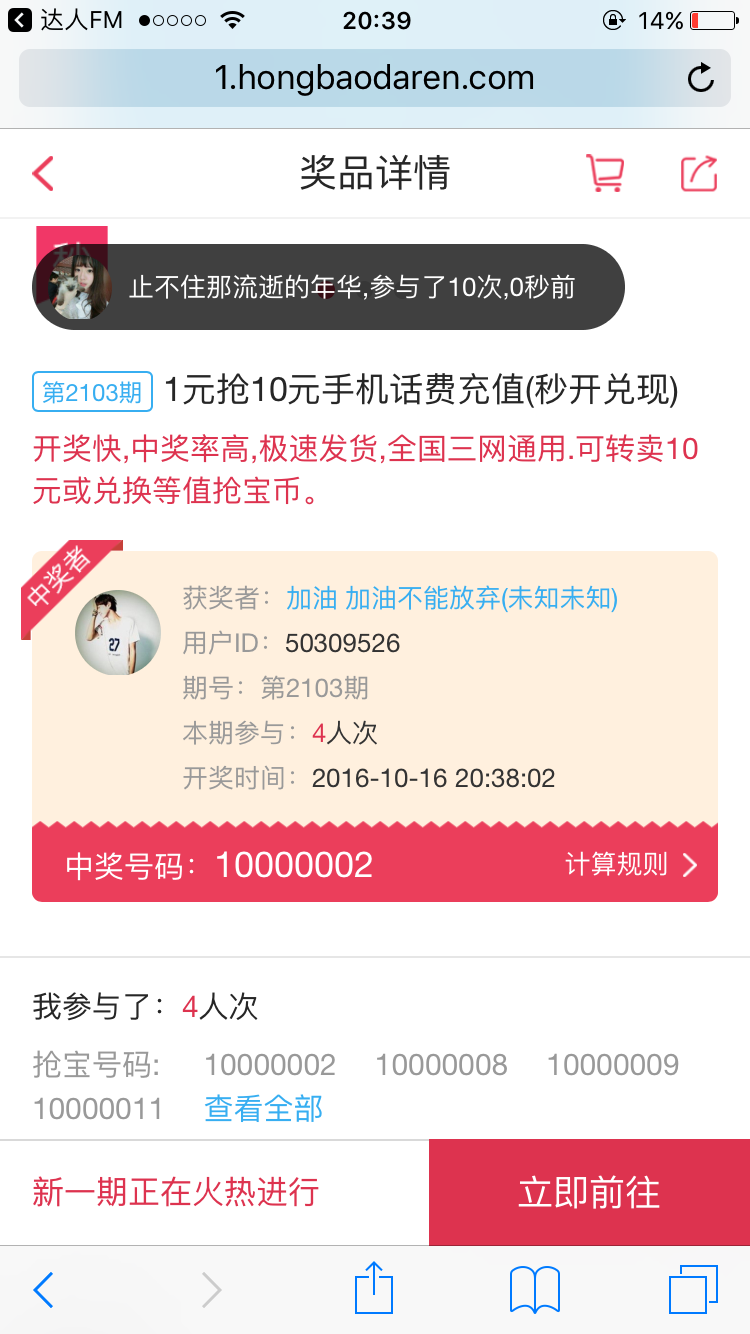Screen dimensions: 750x1334
Task: Open the shopping cart
Action: point(605,173)
